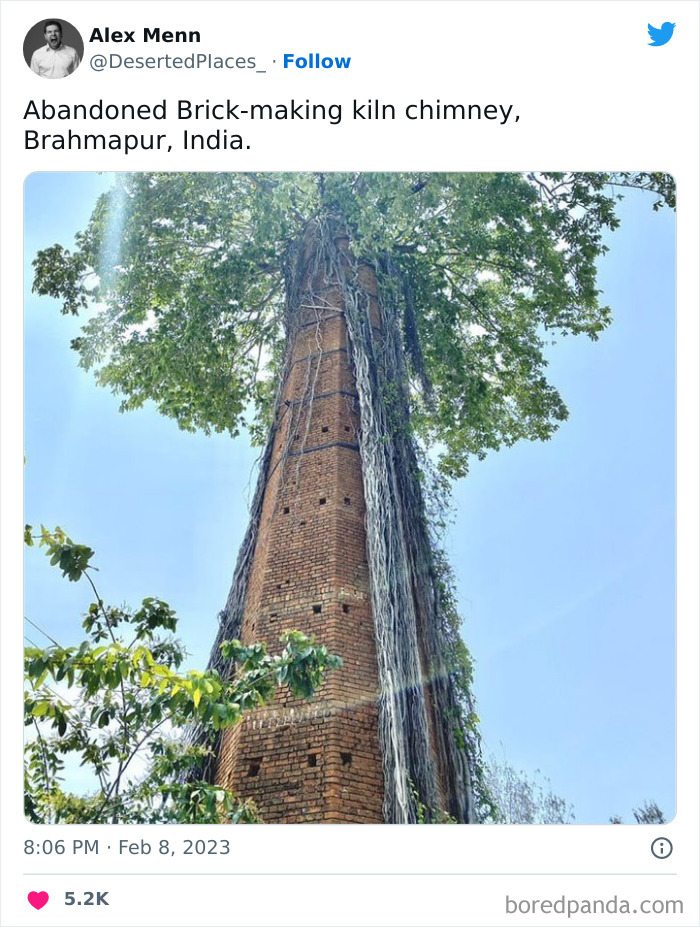The height and width of the screenshot is (927, 700).
Task: Open the tweet info icon
Action: pyautogui.click(x=661, y=848)
